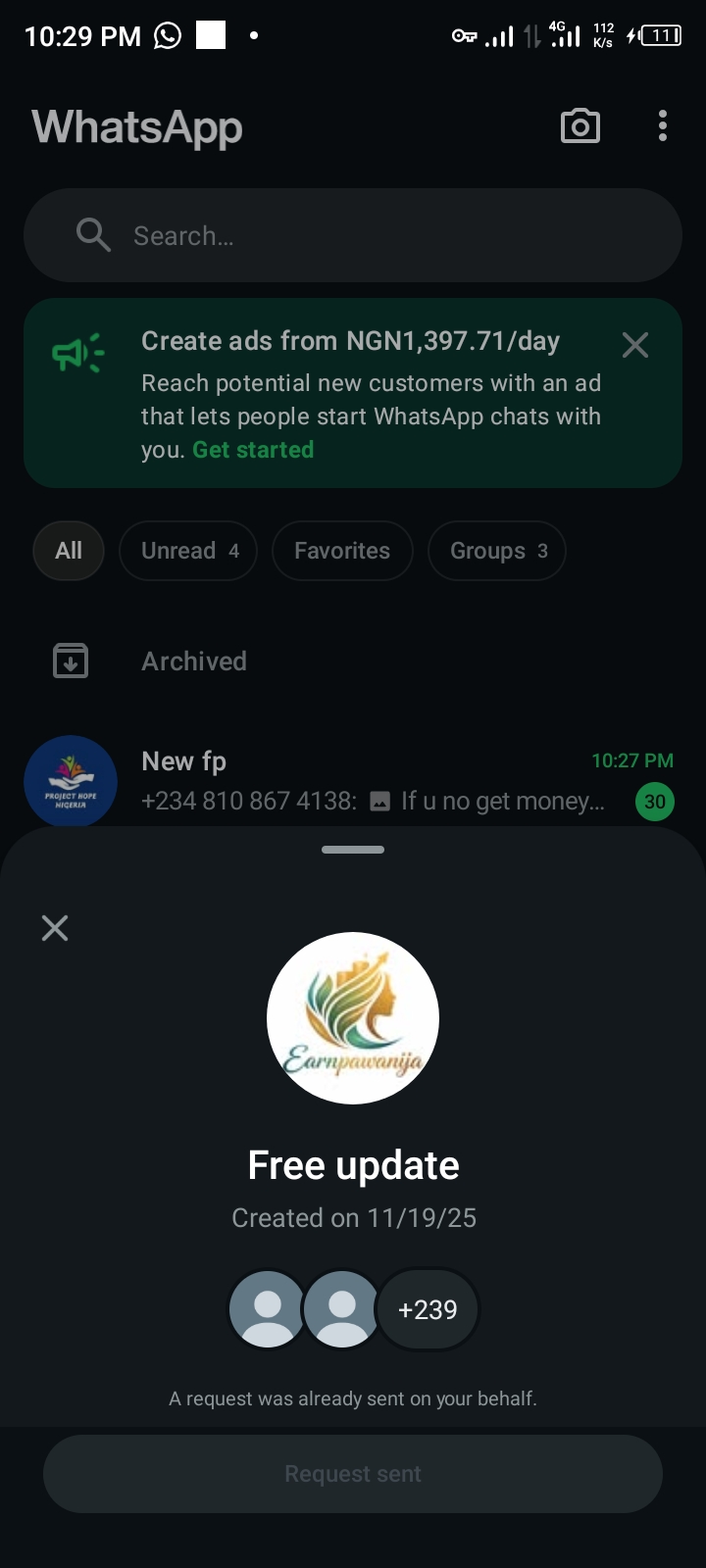Show Favorites chats only
Screen dimensions: 706x1568
pos(342,551)
